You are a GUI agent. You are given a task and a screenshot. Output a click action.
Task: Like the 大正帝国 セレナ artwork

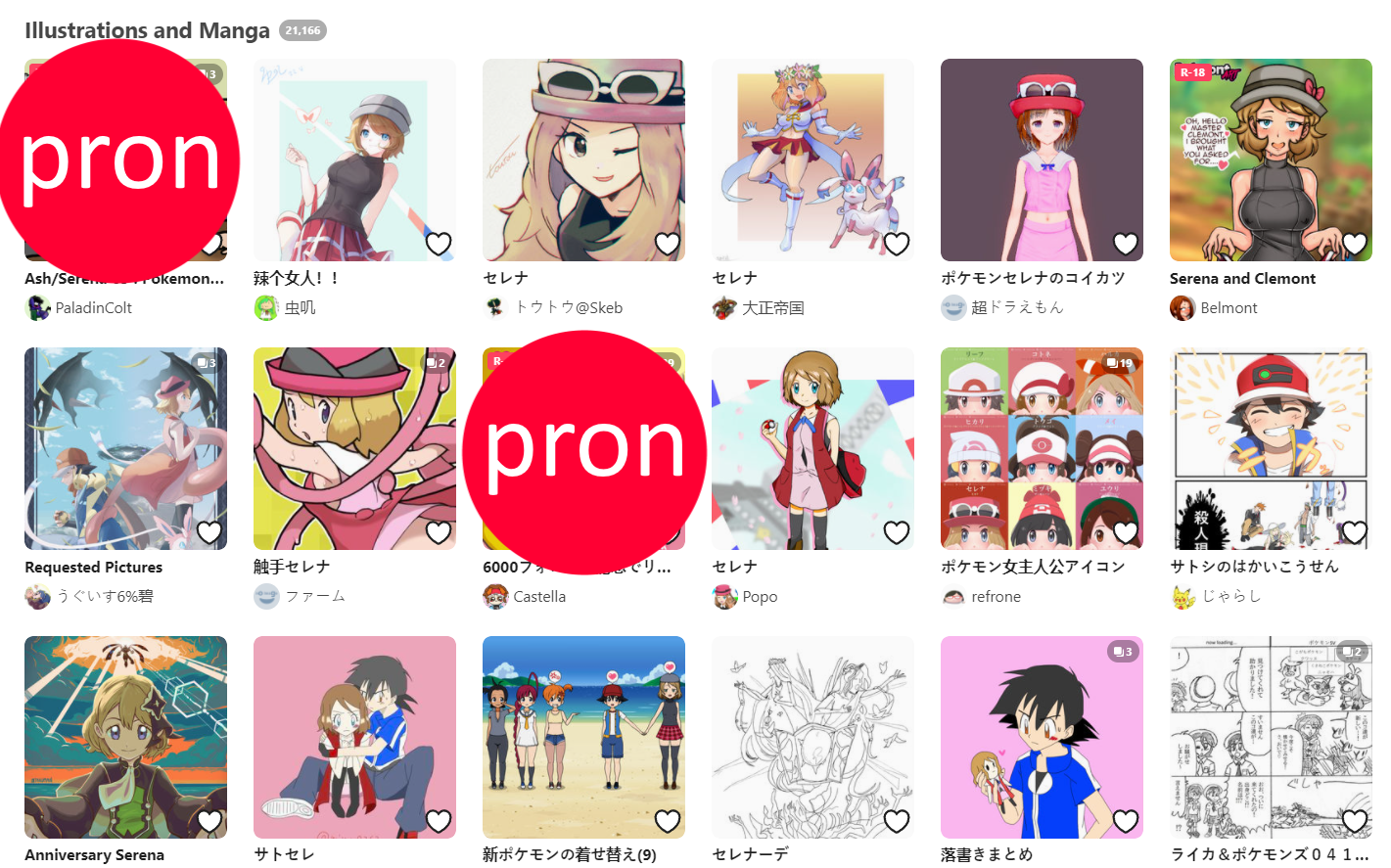coord(897,244)
